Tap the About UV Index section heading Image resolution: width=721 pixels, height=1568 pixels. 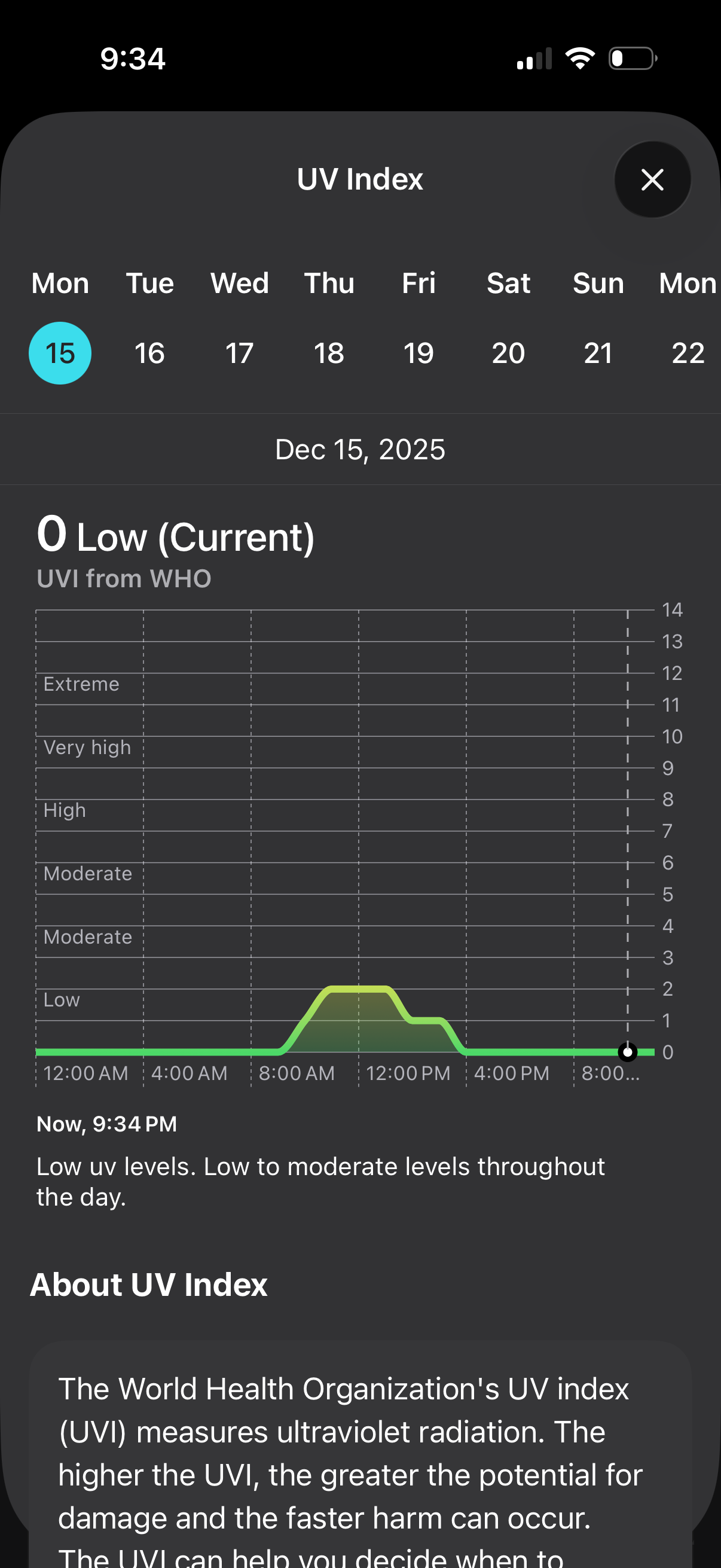click(x=149, y=1285)
